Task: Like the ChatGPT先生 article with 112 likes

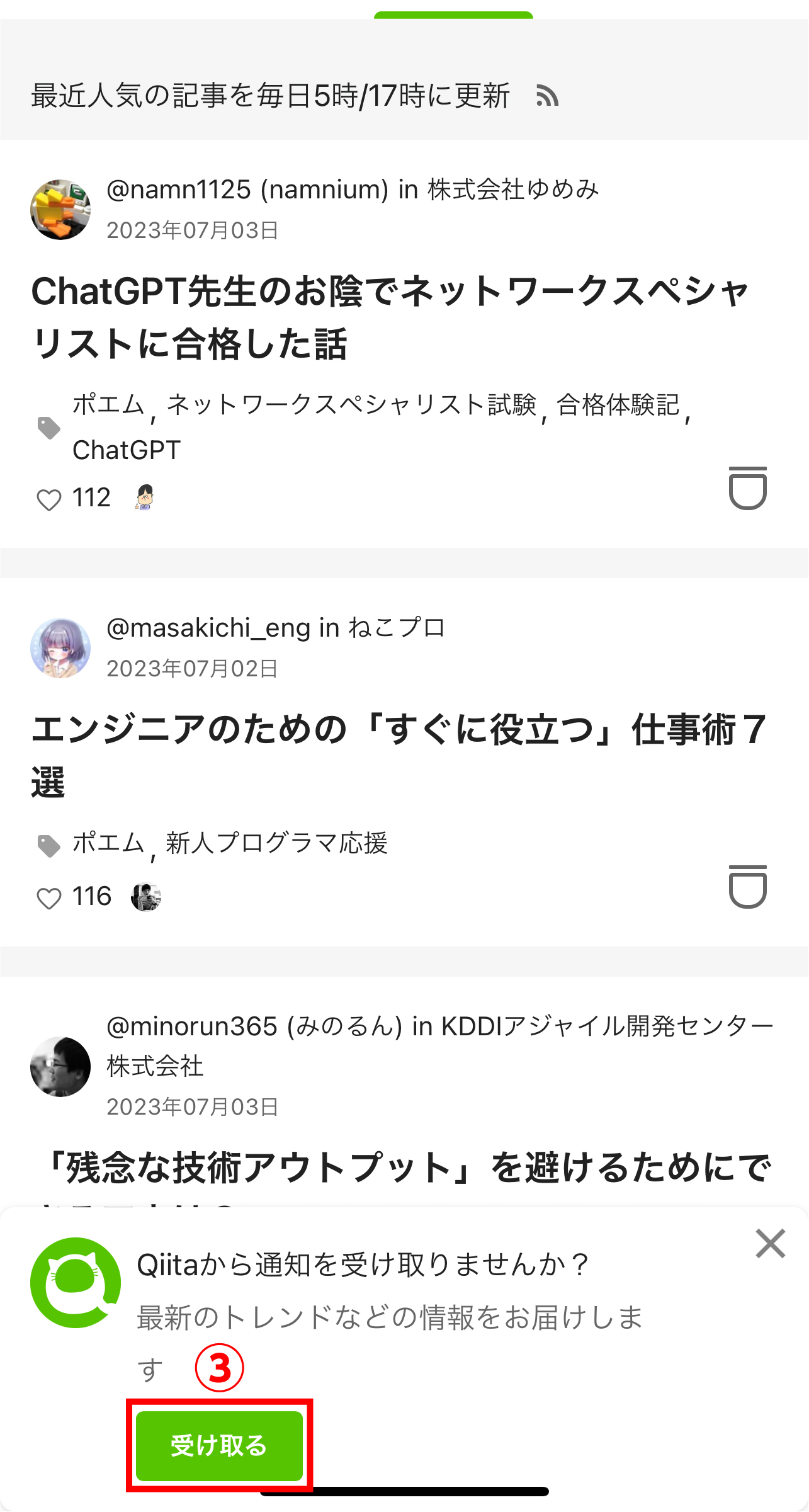Action: [48, 499]
